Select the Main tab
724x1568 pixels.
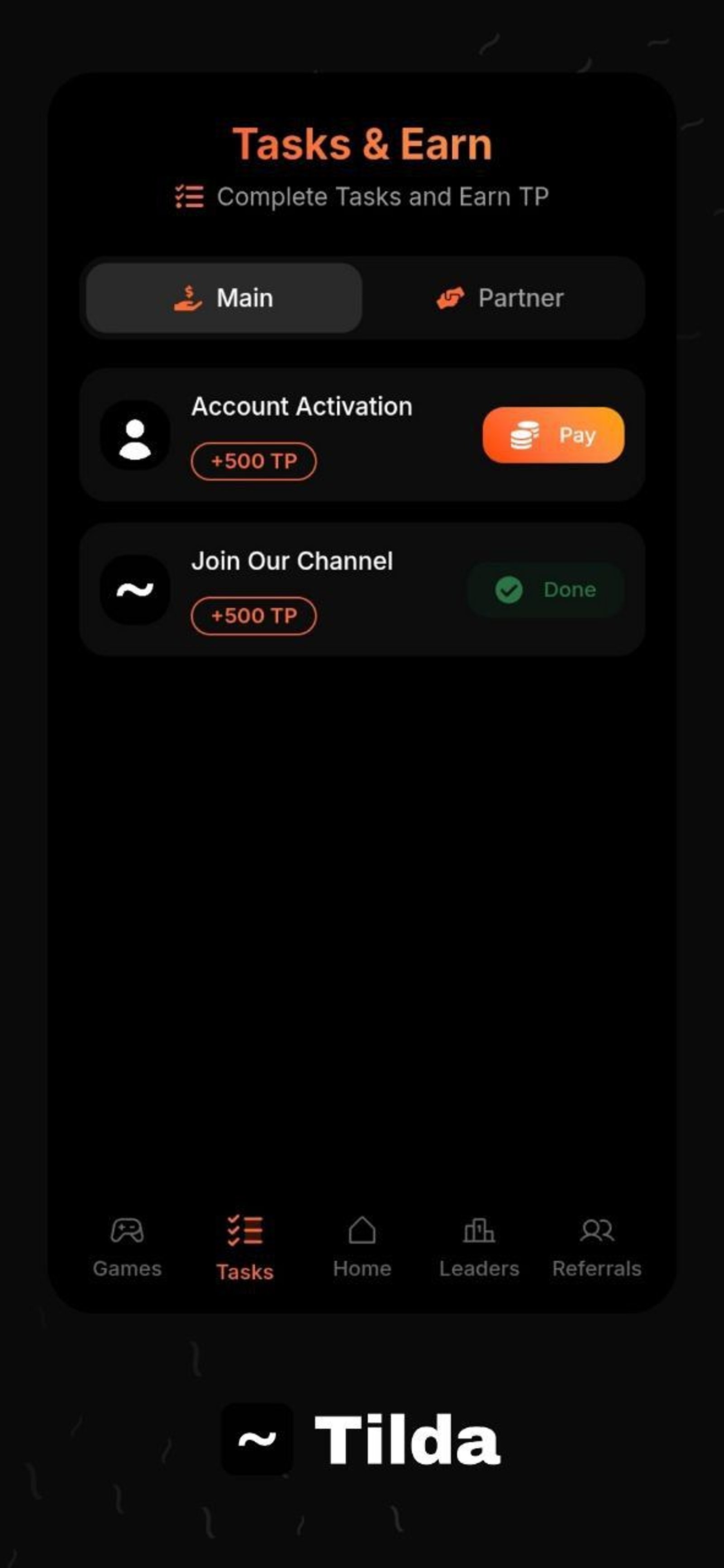click(224, 298)
